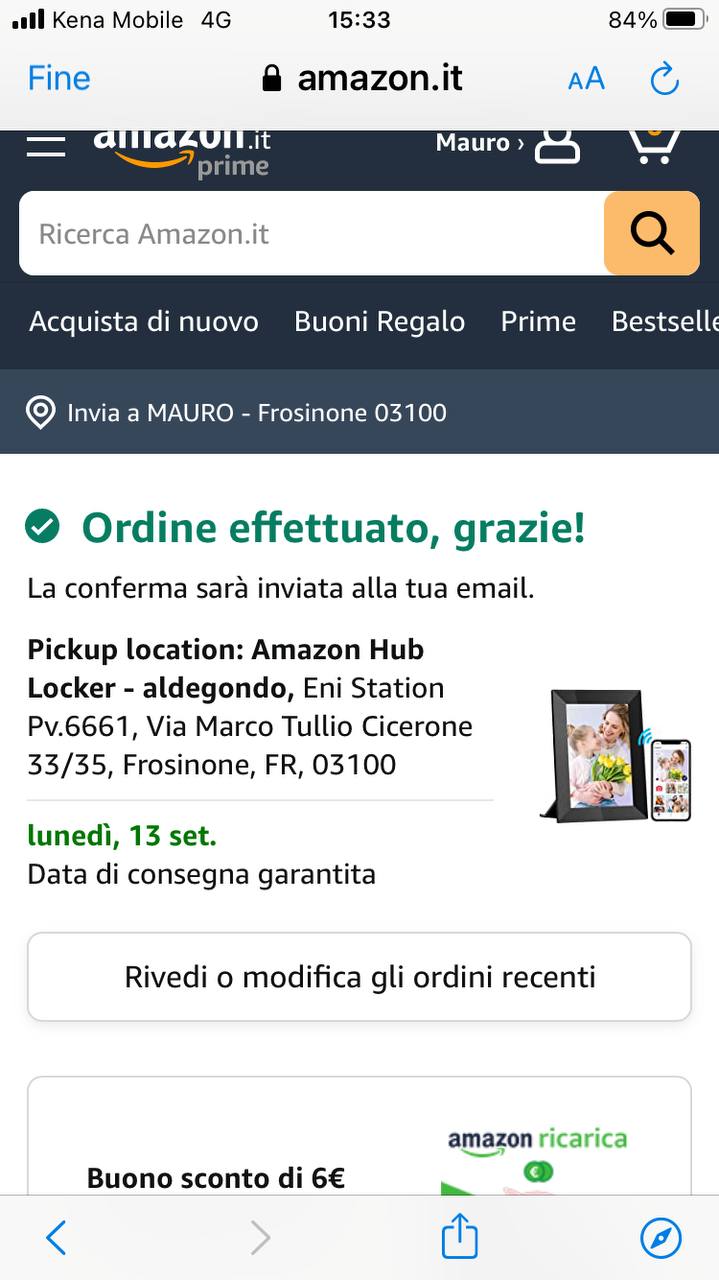Open Mauro's account page
The image size is (719, 1280).
[x=507, y=144]
